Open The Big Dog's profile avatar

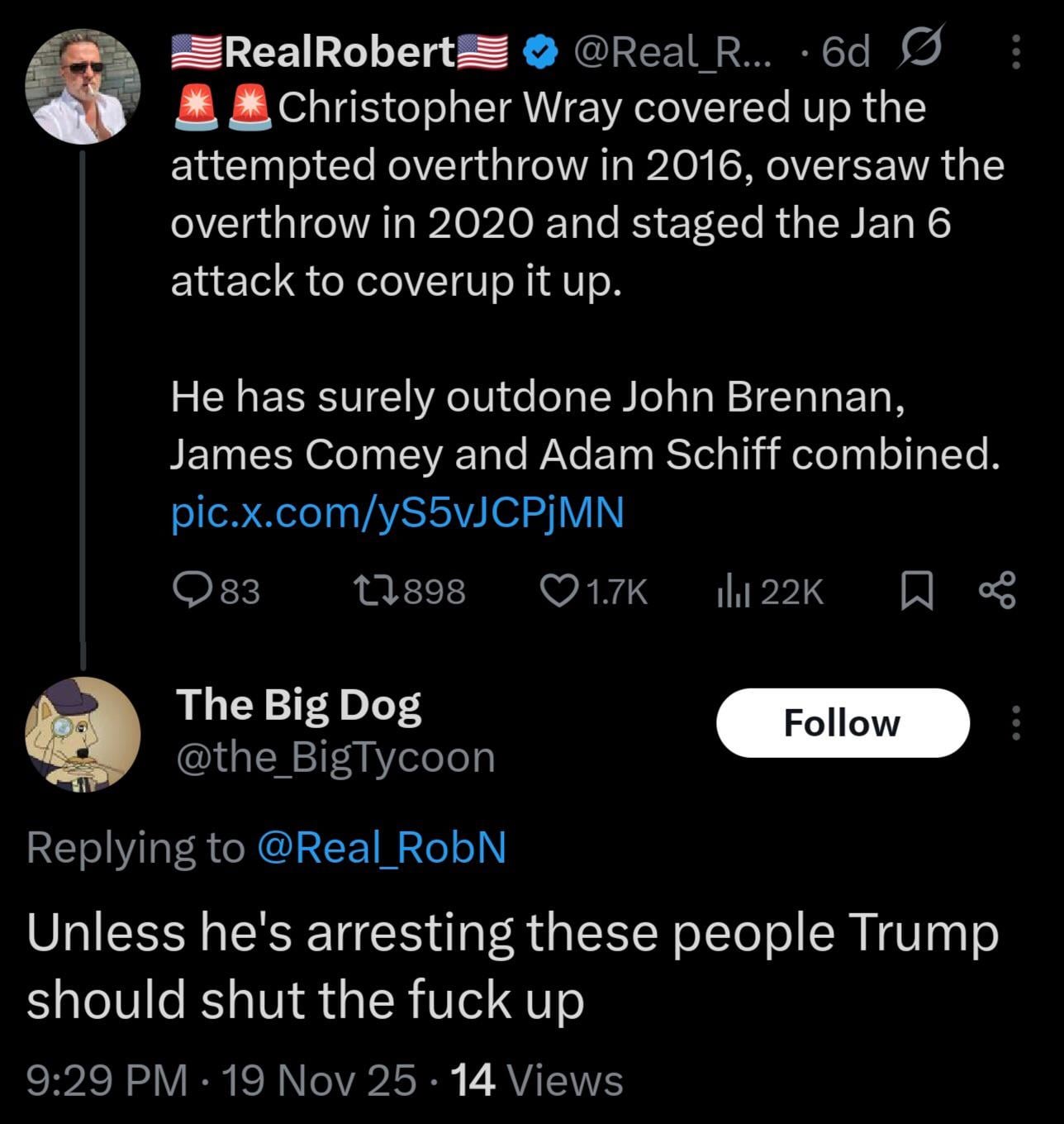83,733
